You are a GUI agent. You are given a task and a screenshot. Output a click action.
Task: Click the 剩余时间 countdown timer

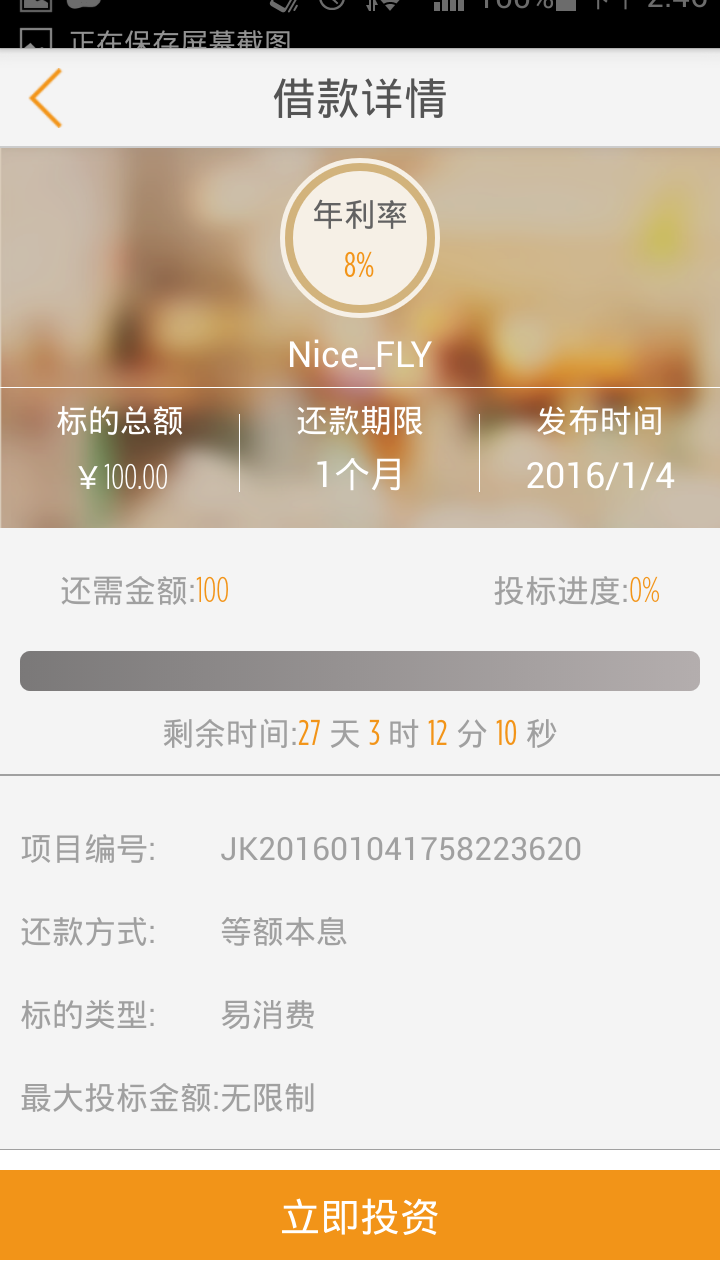tap(360, 733)
